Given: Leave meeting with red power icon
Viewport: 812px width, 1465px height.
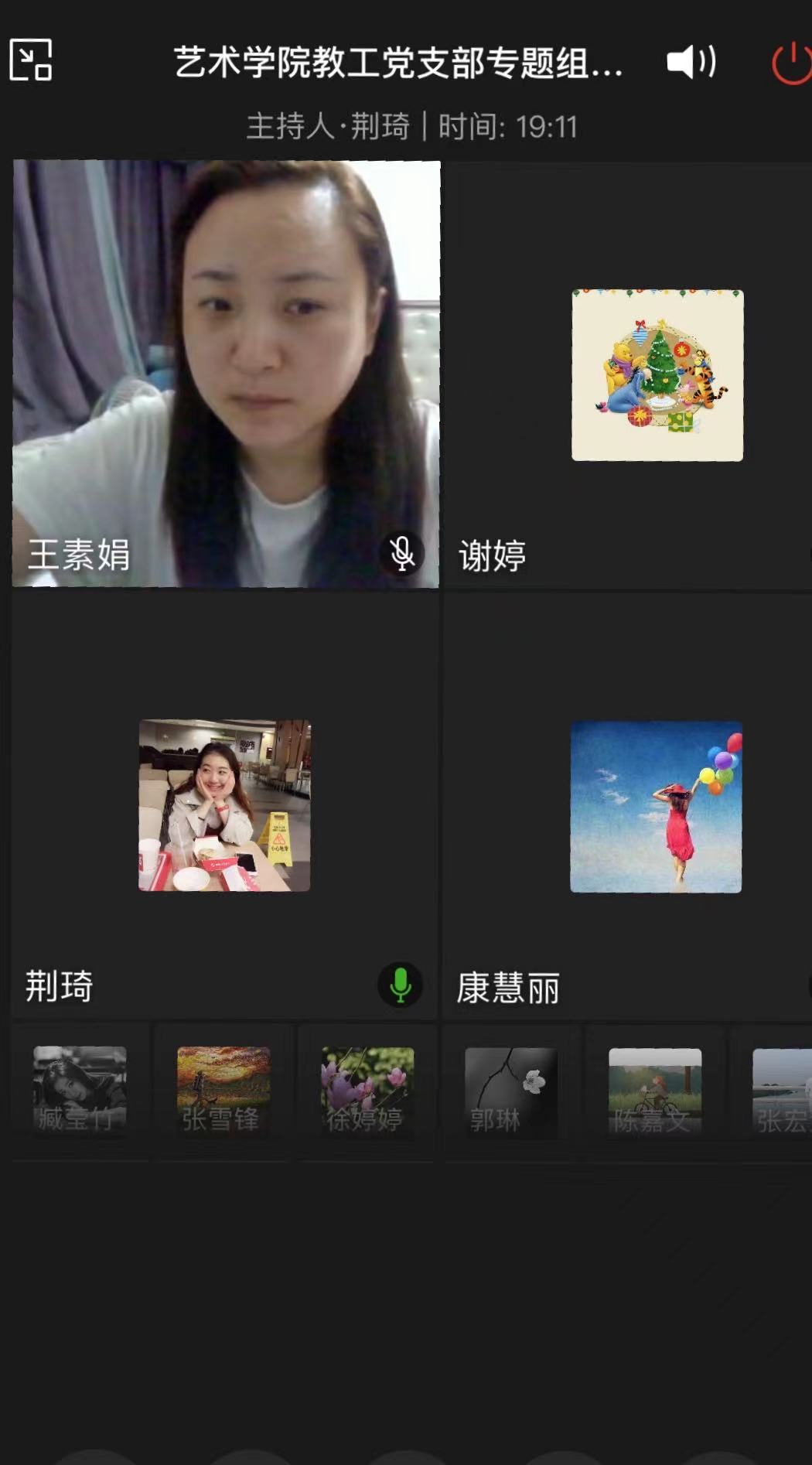Looking at the screenshot, I should 792,63.
